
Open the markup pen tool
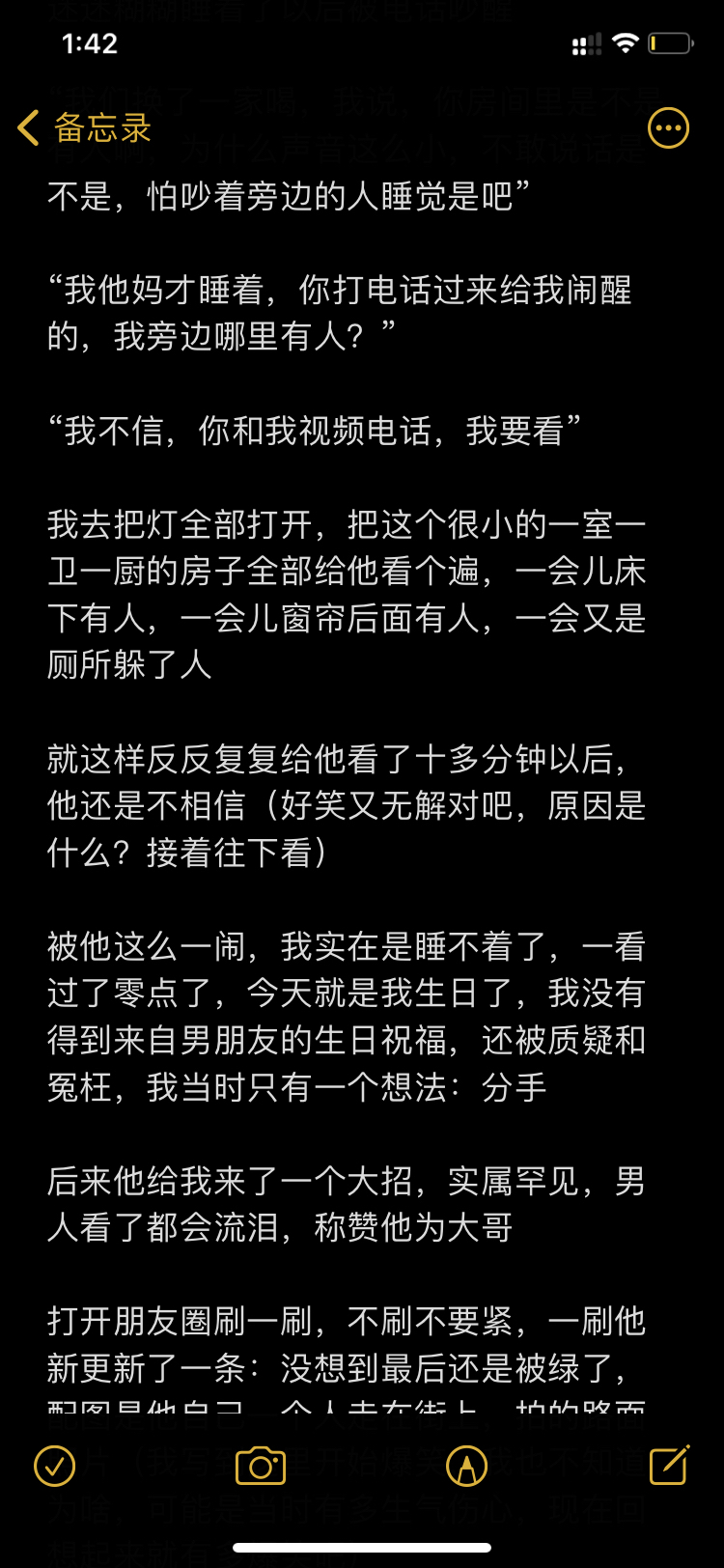(x=466, y=1466)
